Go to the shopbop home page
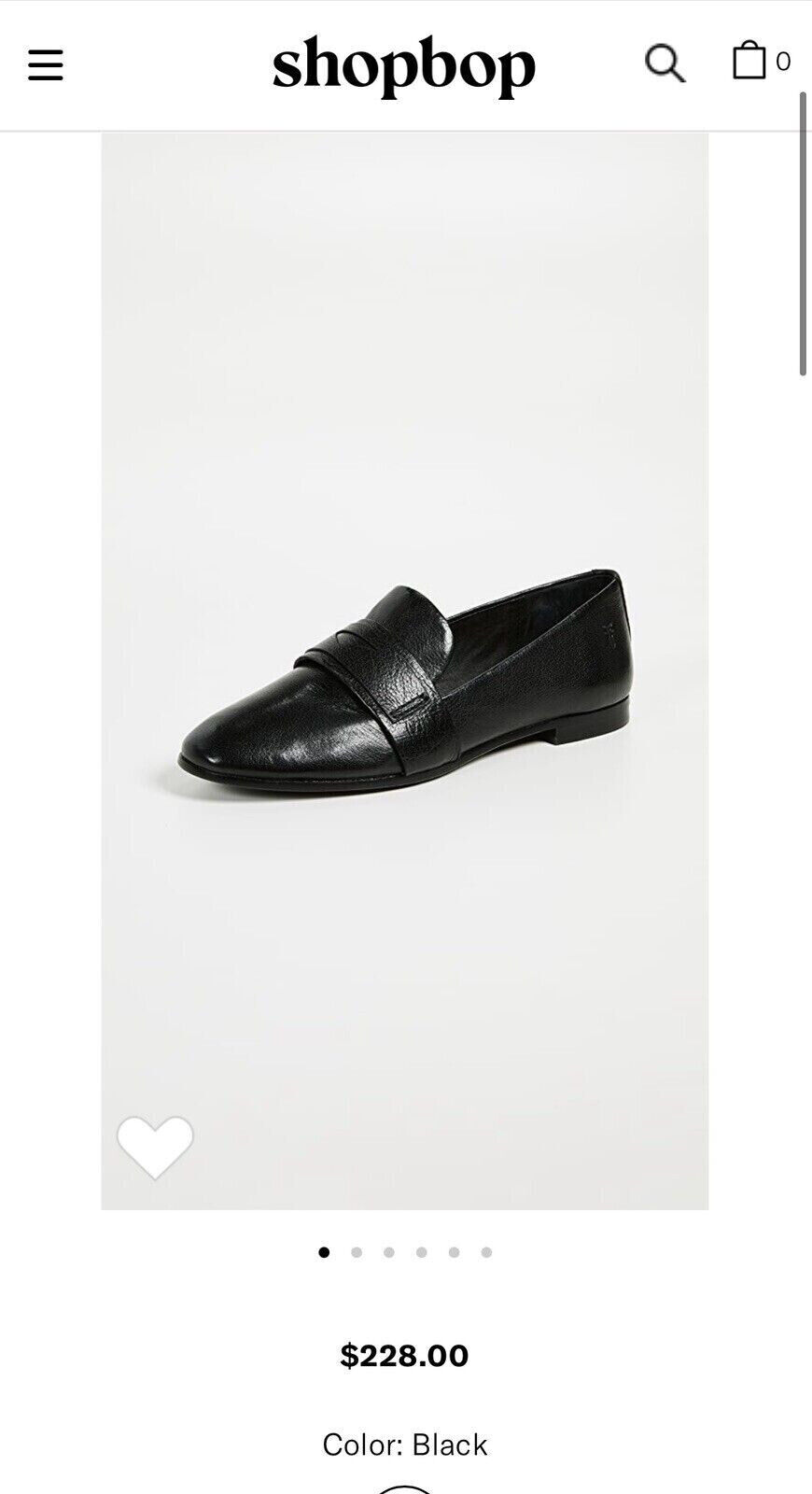Image resolution: width=812 pixels, height=1494 pixels. pyautogui.click(x=404, y=64)
